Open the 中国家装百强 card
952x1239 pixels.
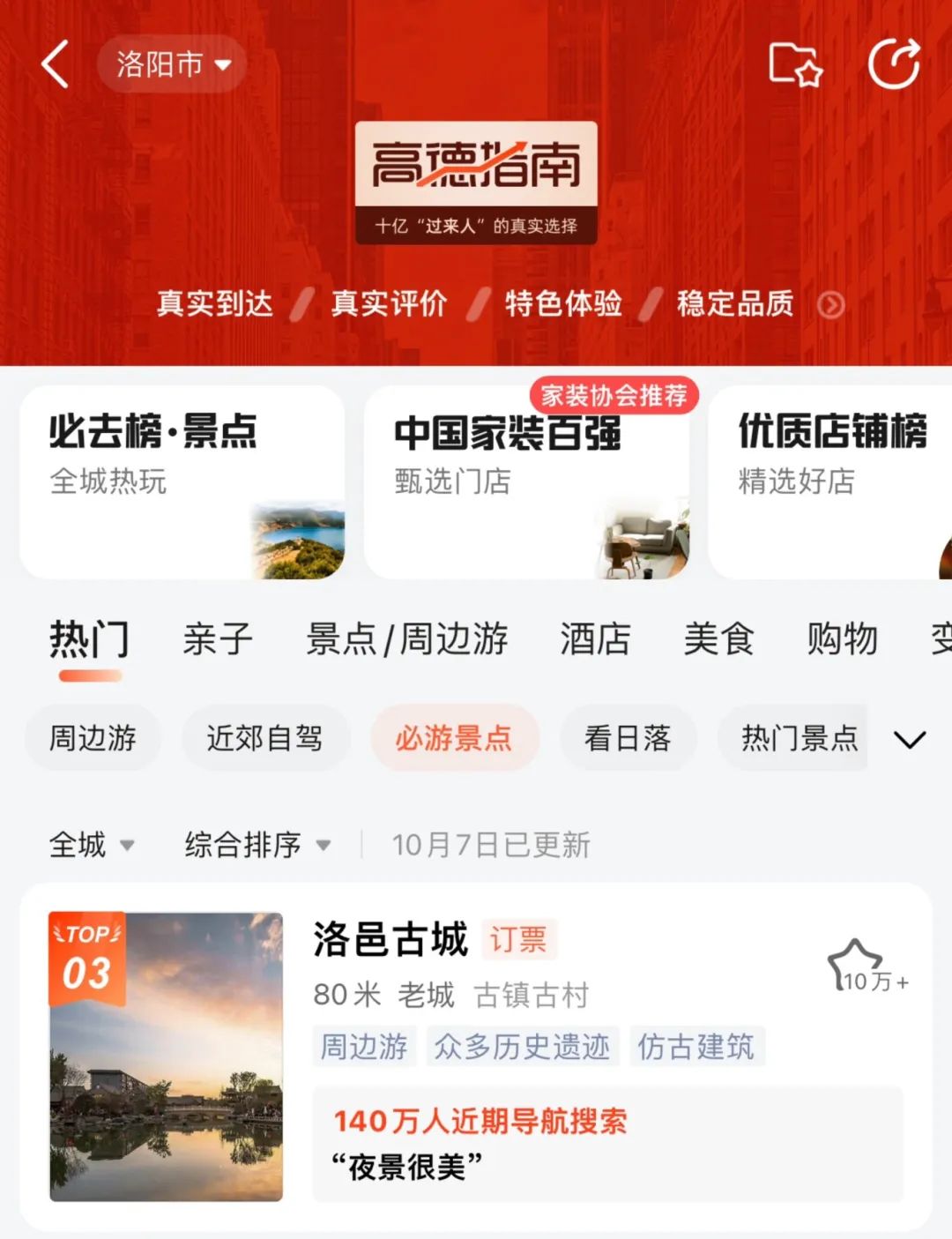click(526, 481)
